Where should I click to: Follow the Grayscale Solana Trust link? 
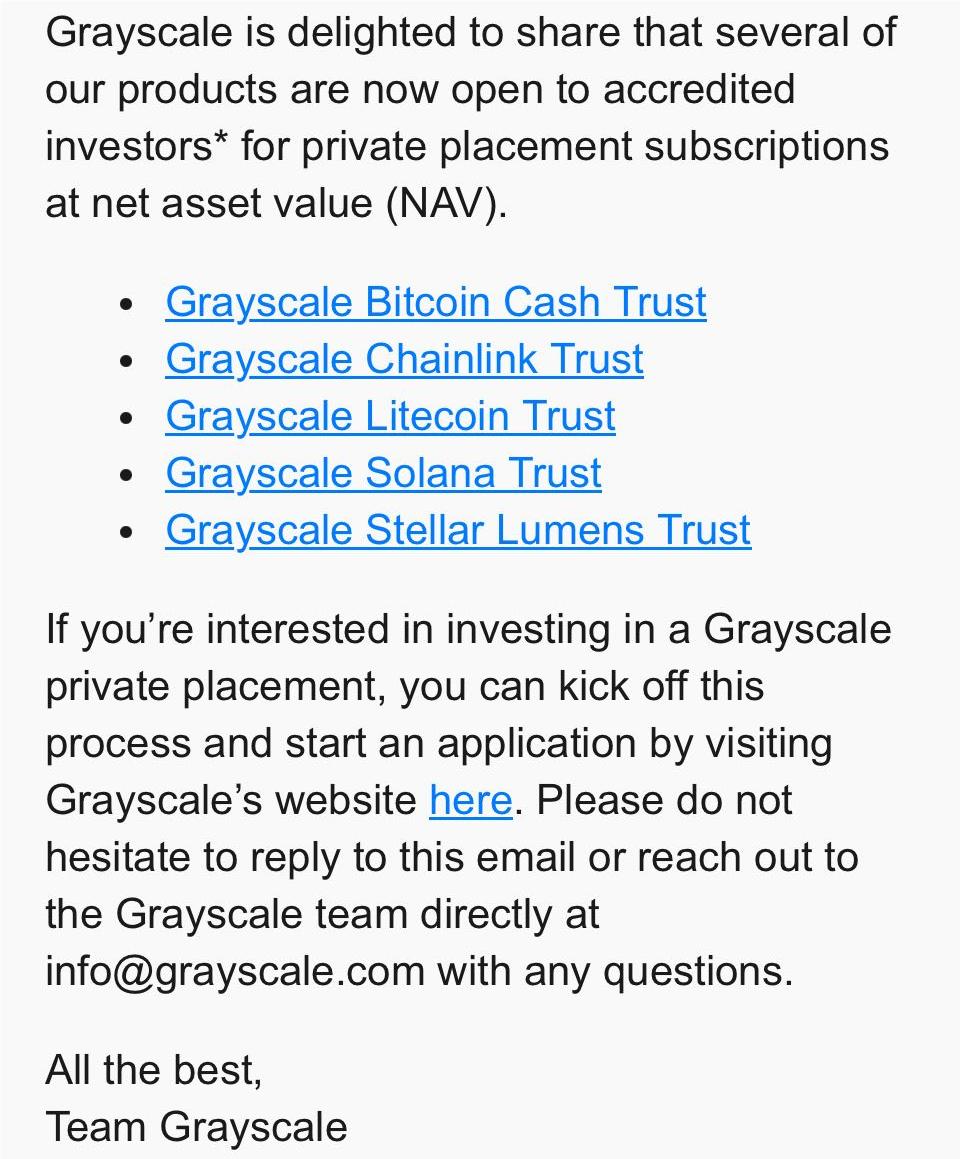(383, 473)
